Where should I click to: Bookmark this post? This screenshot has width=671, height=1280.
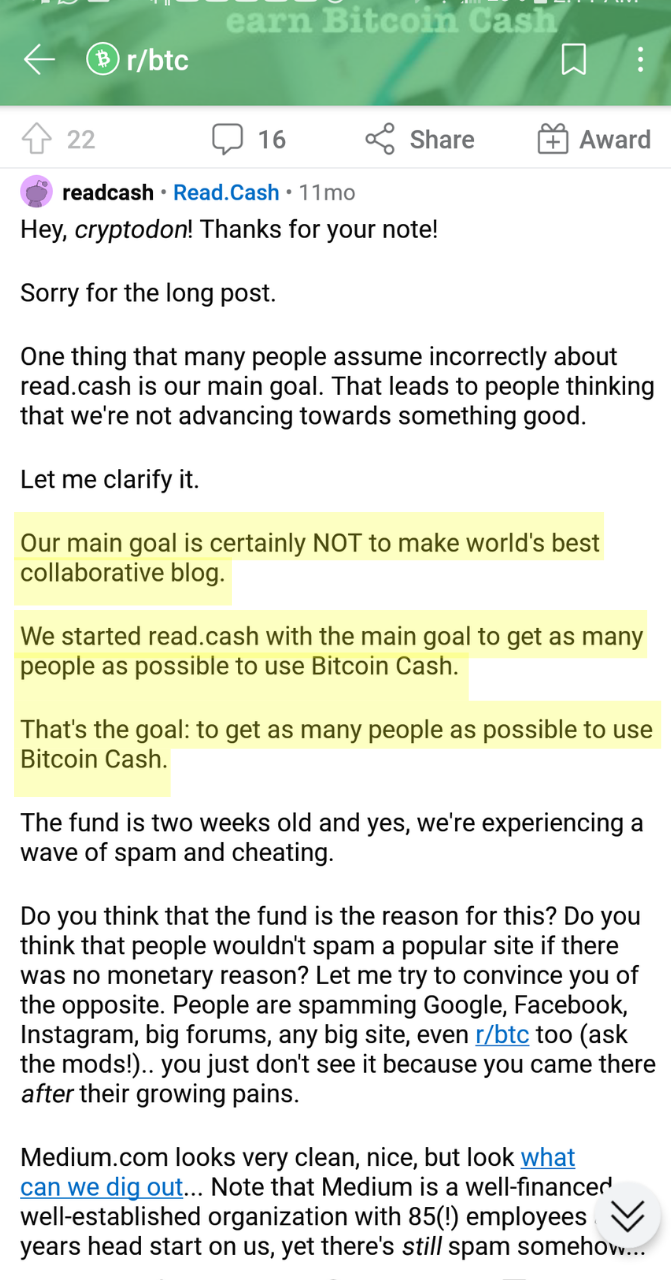[573, 60]
